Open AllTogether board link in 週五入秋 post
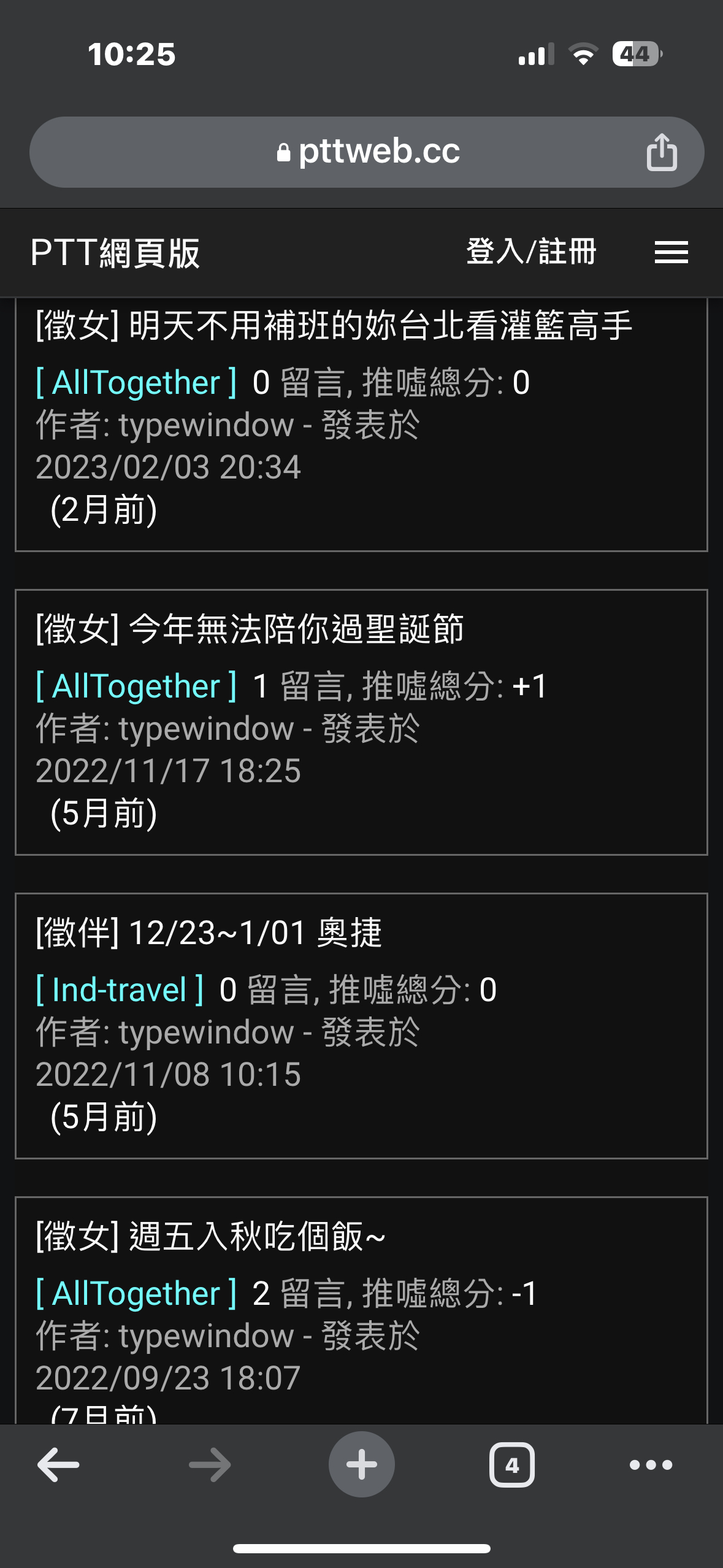This screenshot has height=1568, width=723. 136,1293
